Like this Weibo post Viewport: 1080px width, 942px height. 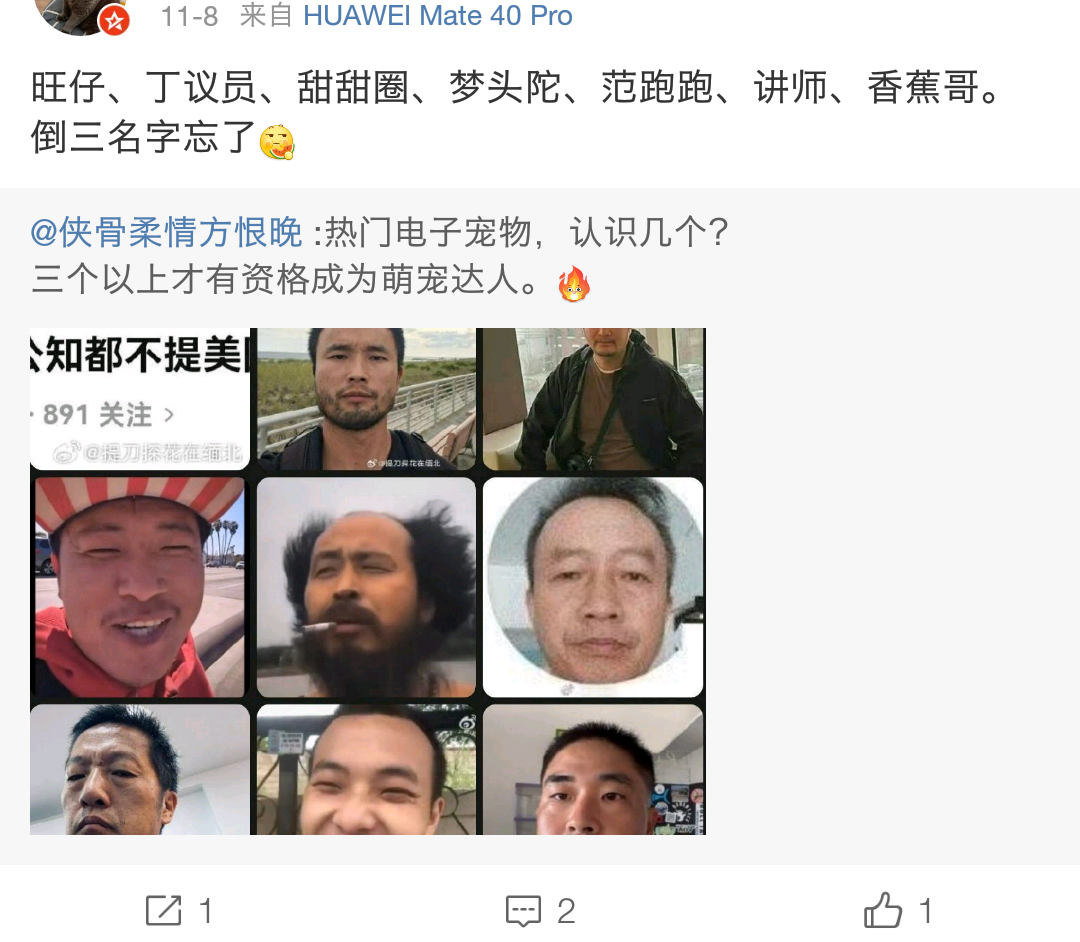[x=898, y=910]
